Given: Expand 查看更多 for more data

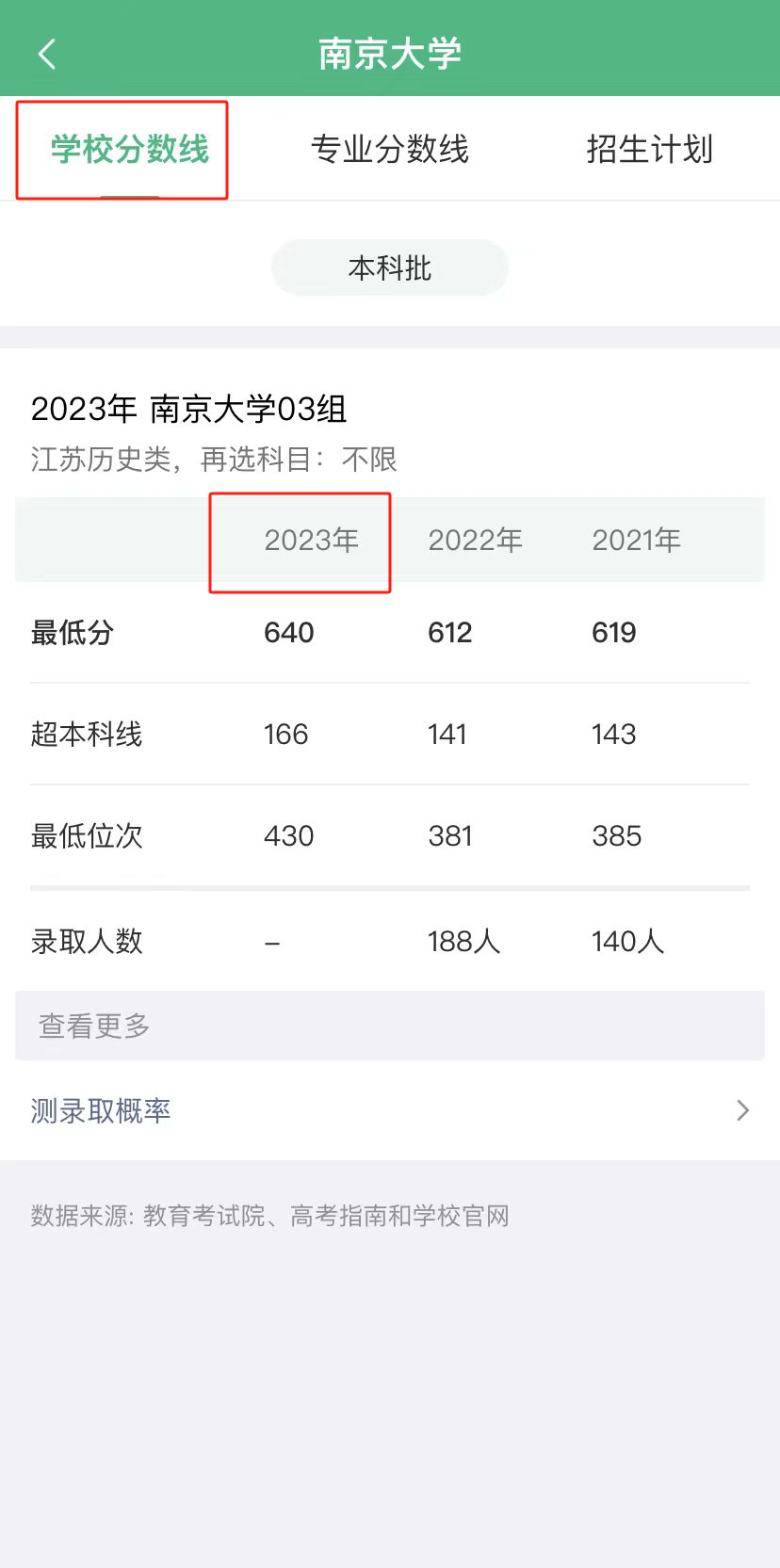Looking at the screenshot, I should point(390,1026).
